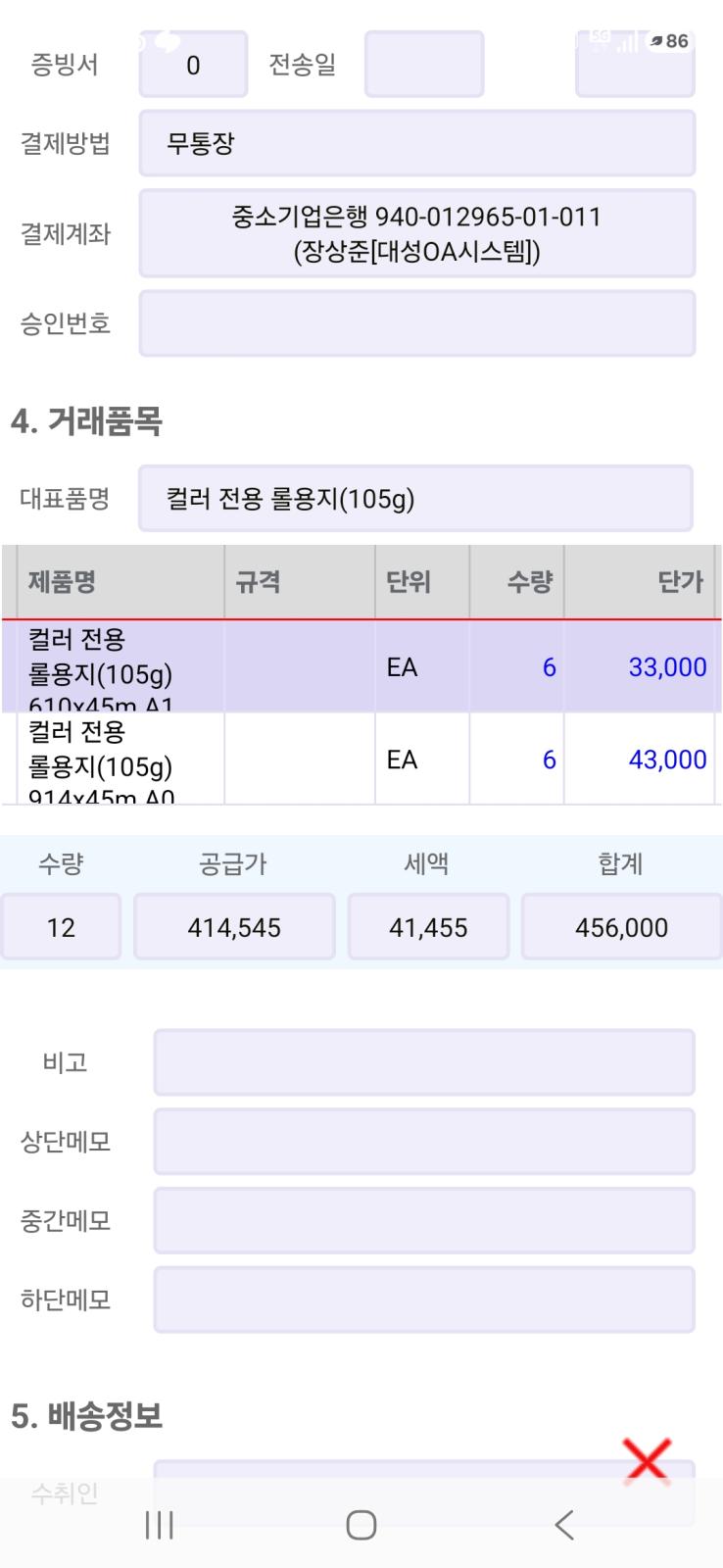
Task: Go back with the navigation bar
Action: pos(563,1525)
